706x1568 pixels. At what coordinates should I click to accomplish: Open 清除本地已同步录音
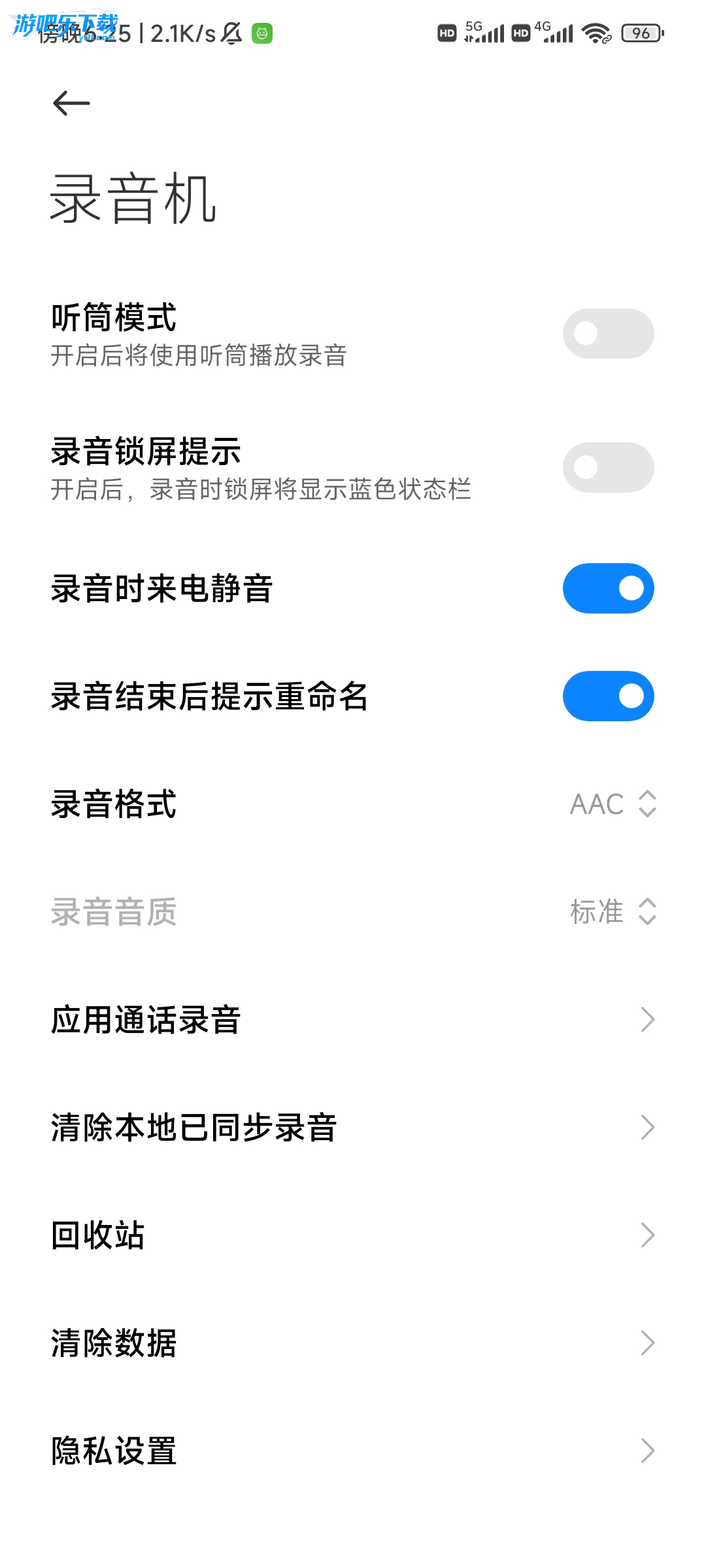tap(353, 1128)
